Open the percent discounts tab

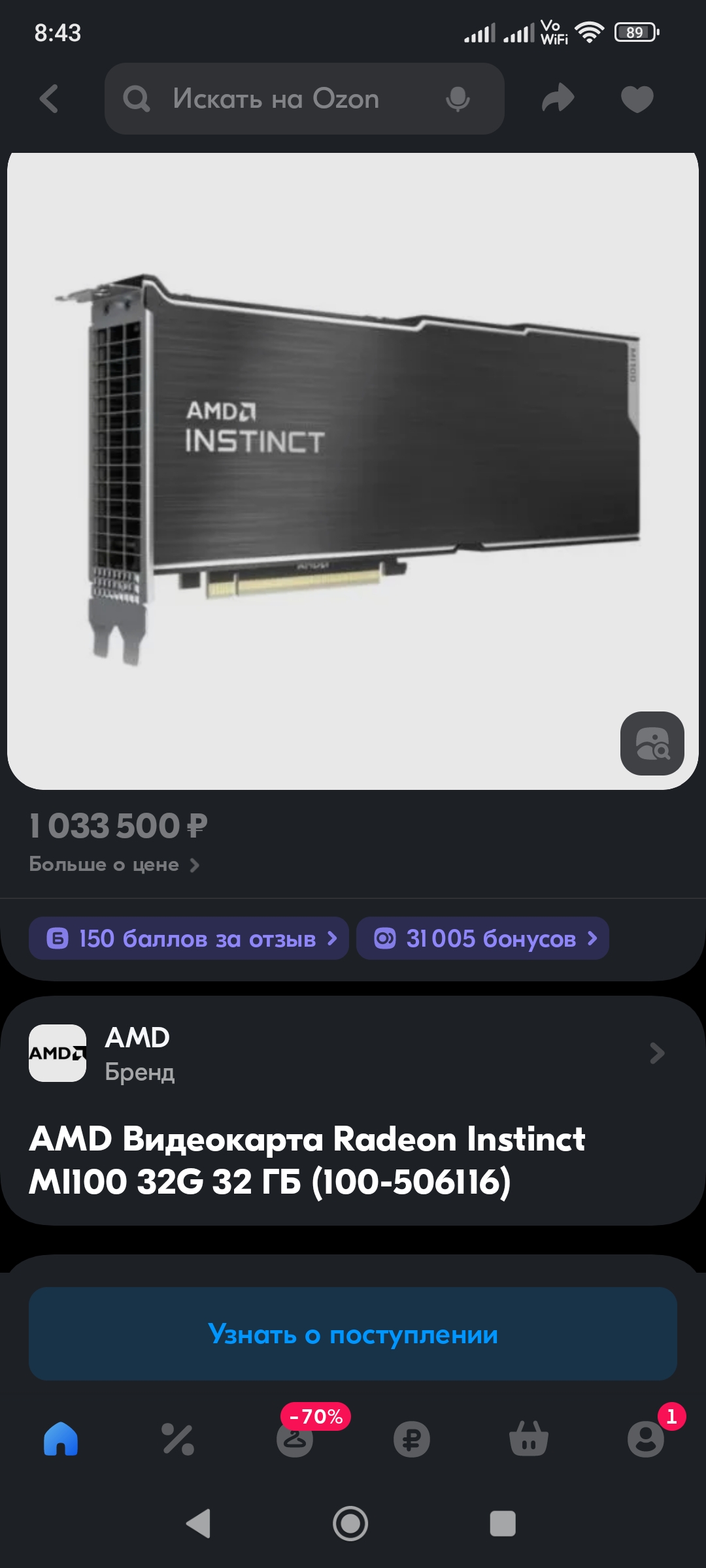point(178,1439)
